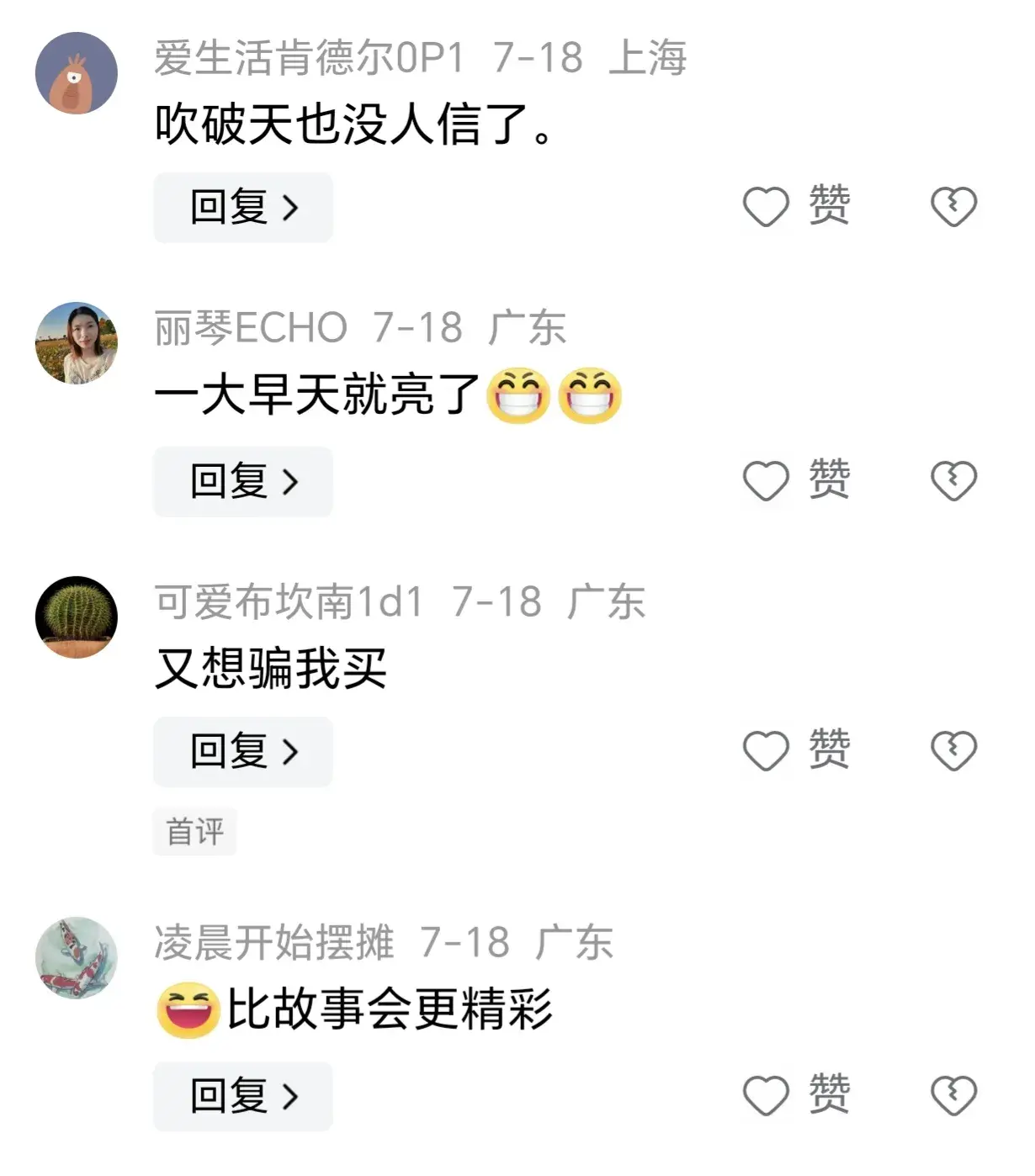
Task: Reply to 凌晨开始摆摊's comment
Action: [x=242, y=1096]
